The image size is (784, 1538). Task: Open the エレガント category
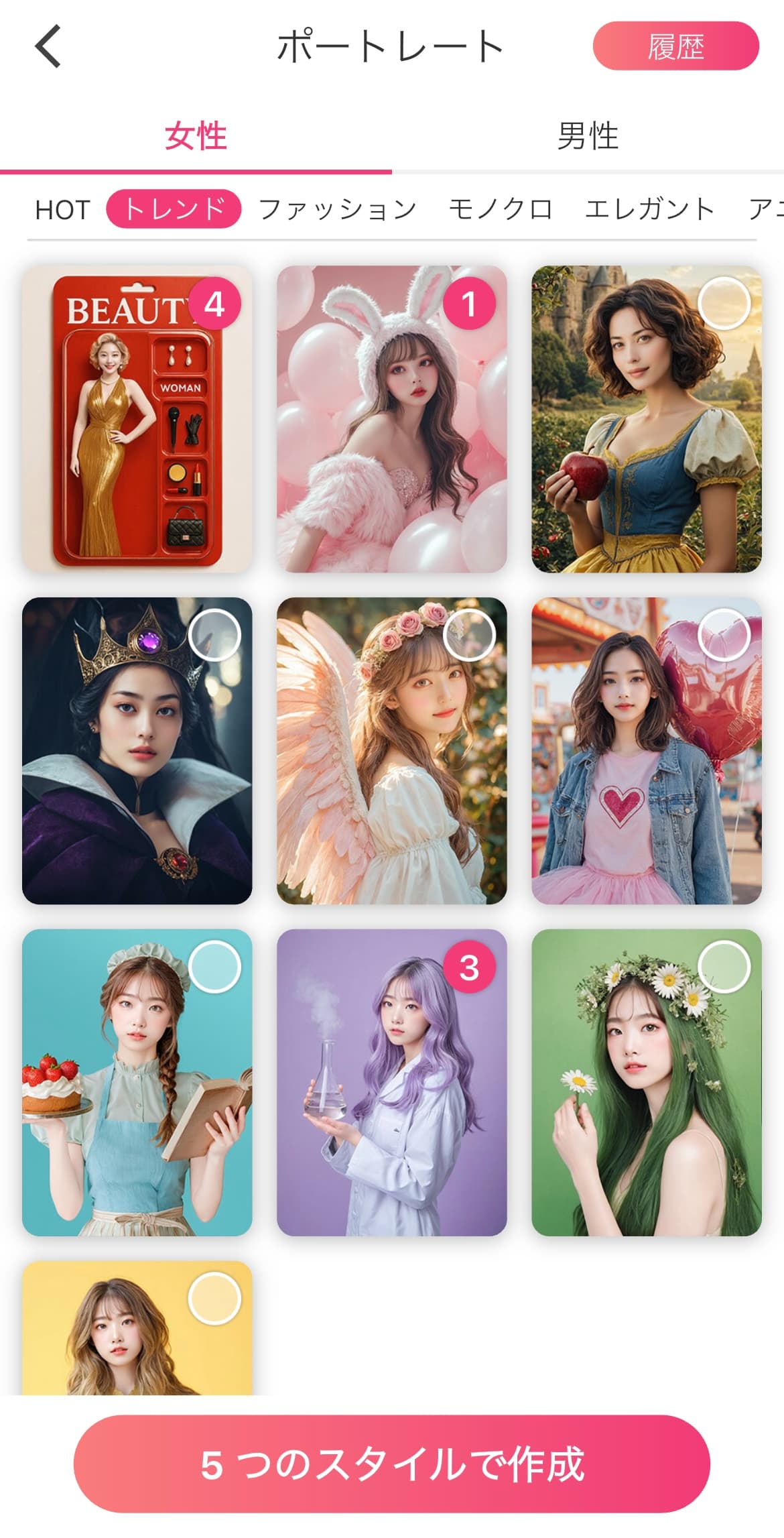coord(649,210)
